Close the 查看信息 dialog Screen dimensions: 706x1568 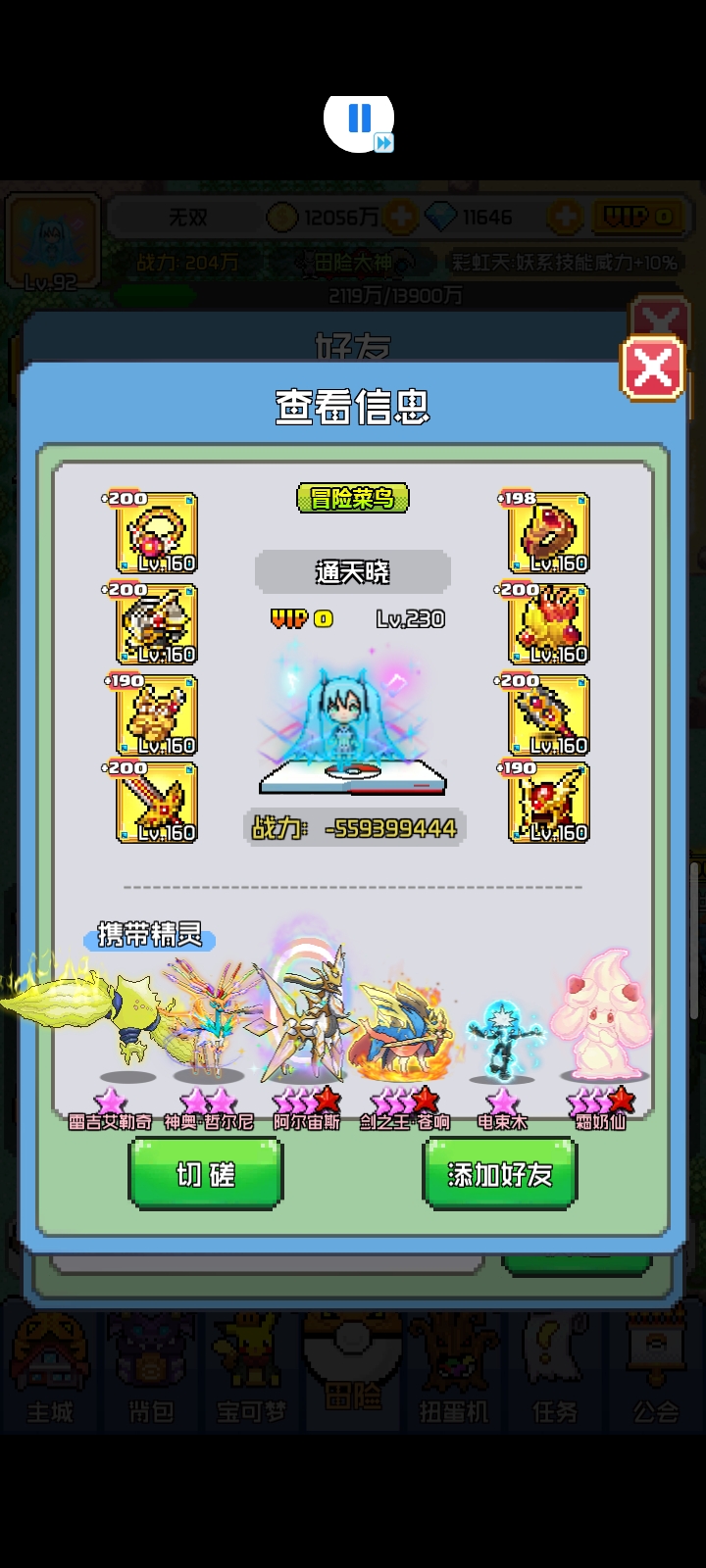(x=653, y=369)
